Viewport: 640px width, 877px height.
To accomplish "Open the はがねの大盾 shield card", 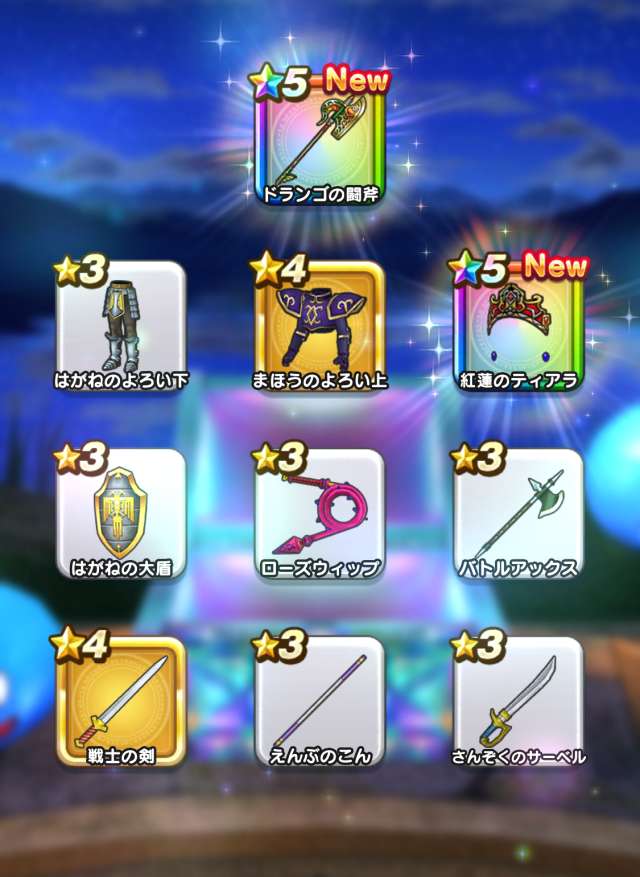I will pos(120,514).
